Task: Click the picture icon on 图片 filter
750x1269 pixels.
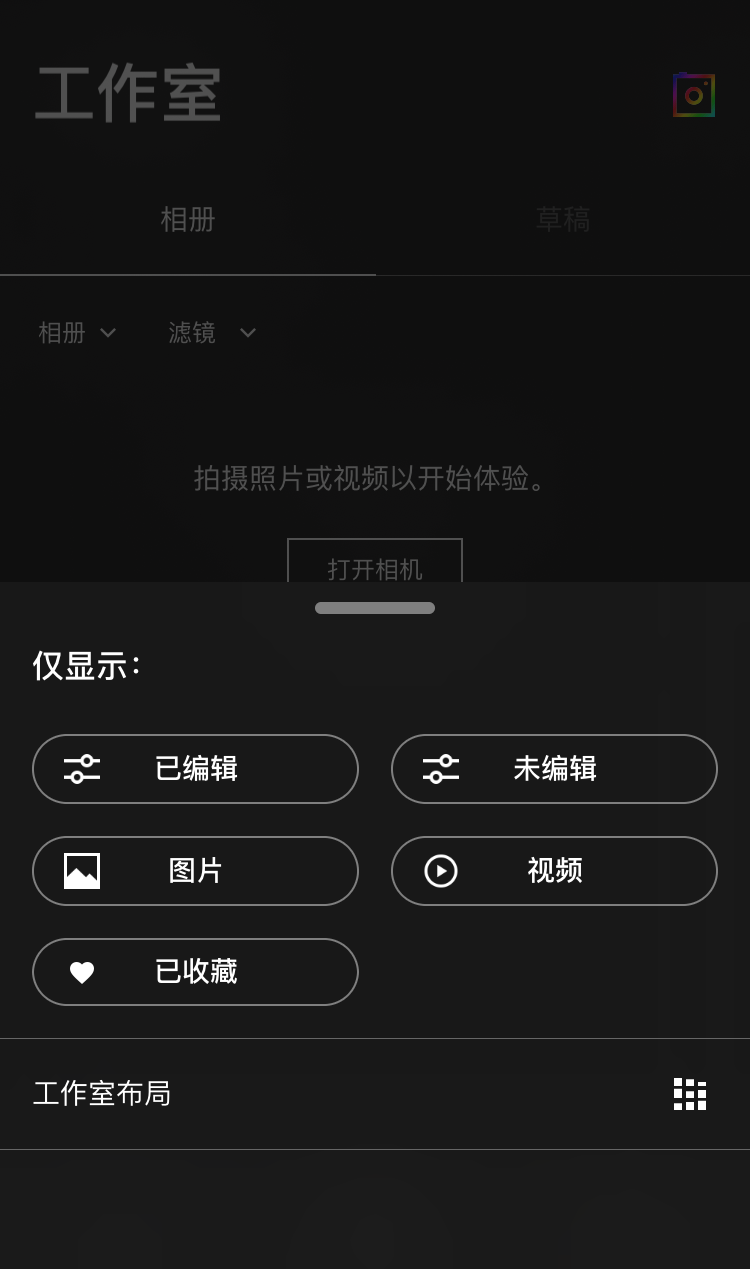Action: (x=82, y=871)
